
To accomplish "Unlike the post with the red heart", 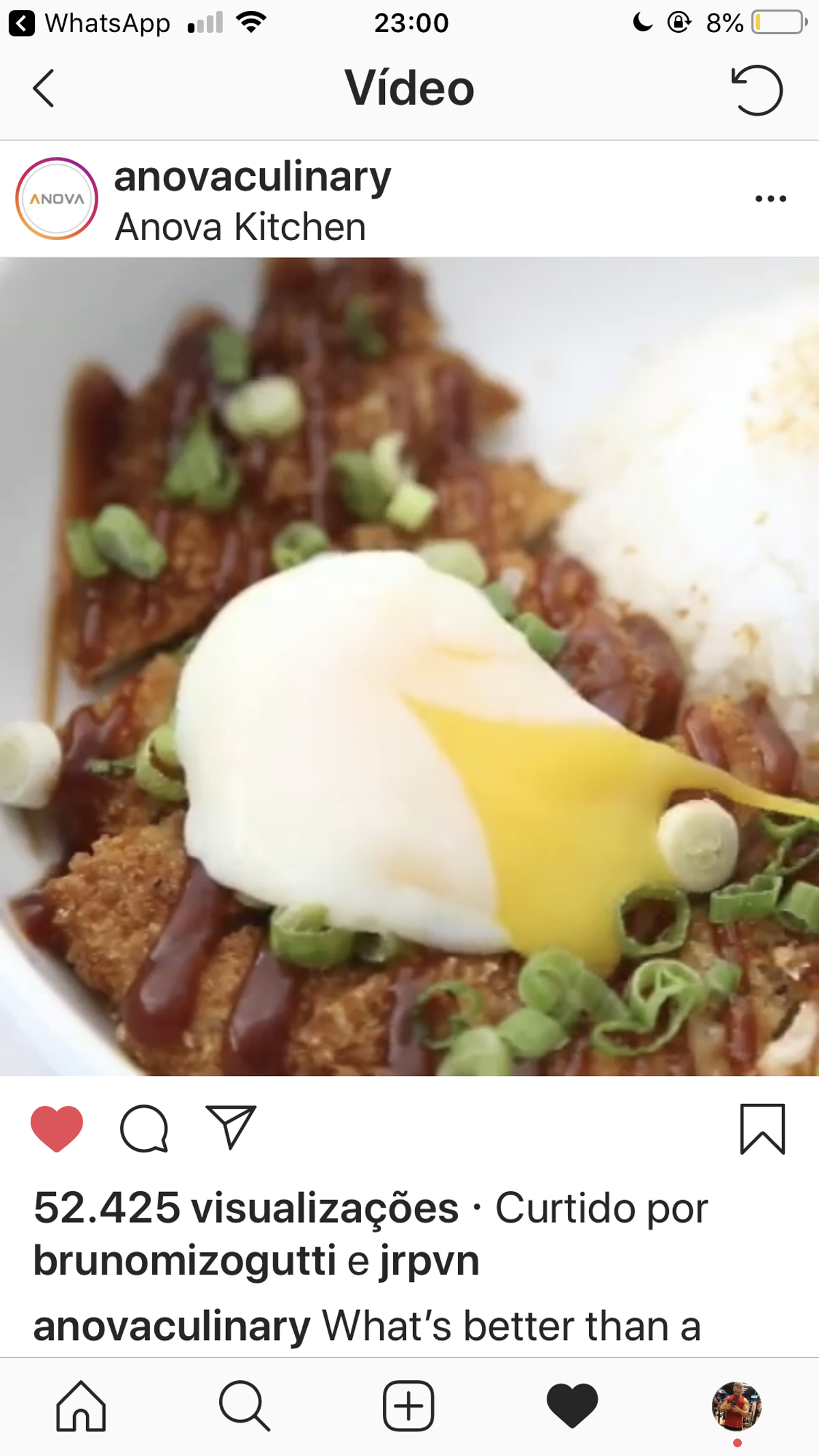I will click(x=57, y=1129).
